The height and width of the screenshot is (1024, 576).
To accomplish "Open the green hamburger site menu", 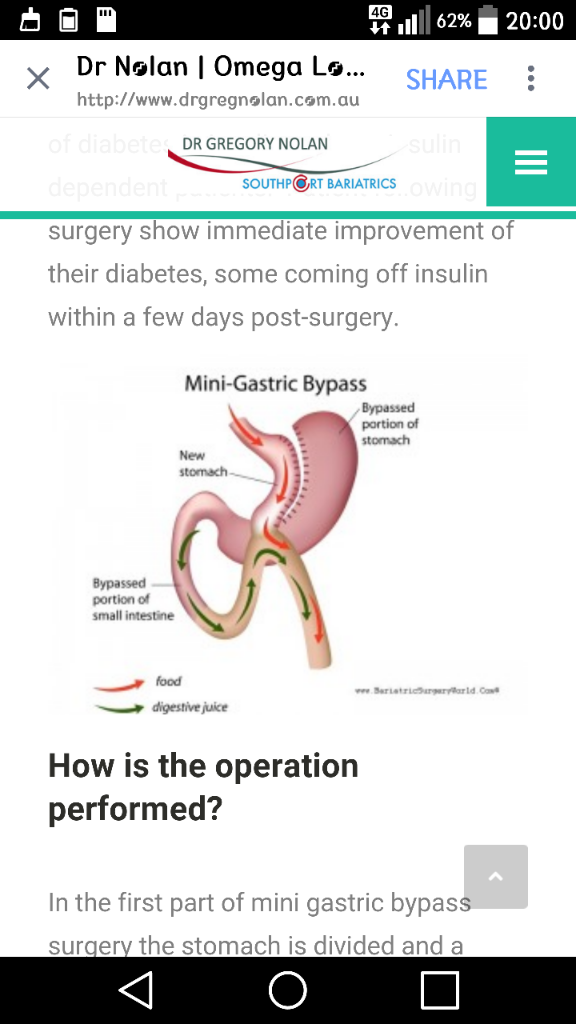I will pyautogui.click(x=531, y=161).
